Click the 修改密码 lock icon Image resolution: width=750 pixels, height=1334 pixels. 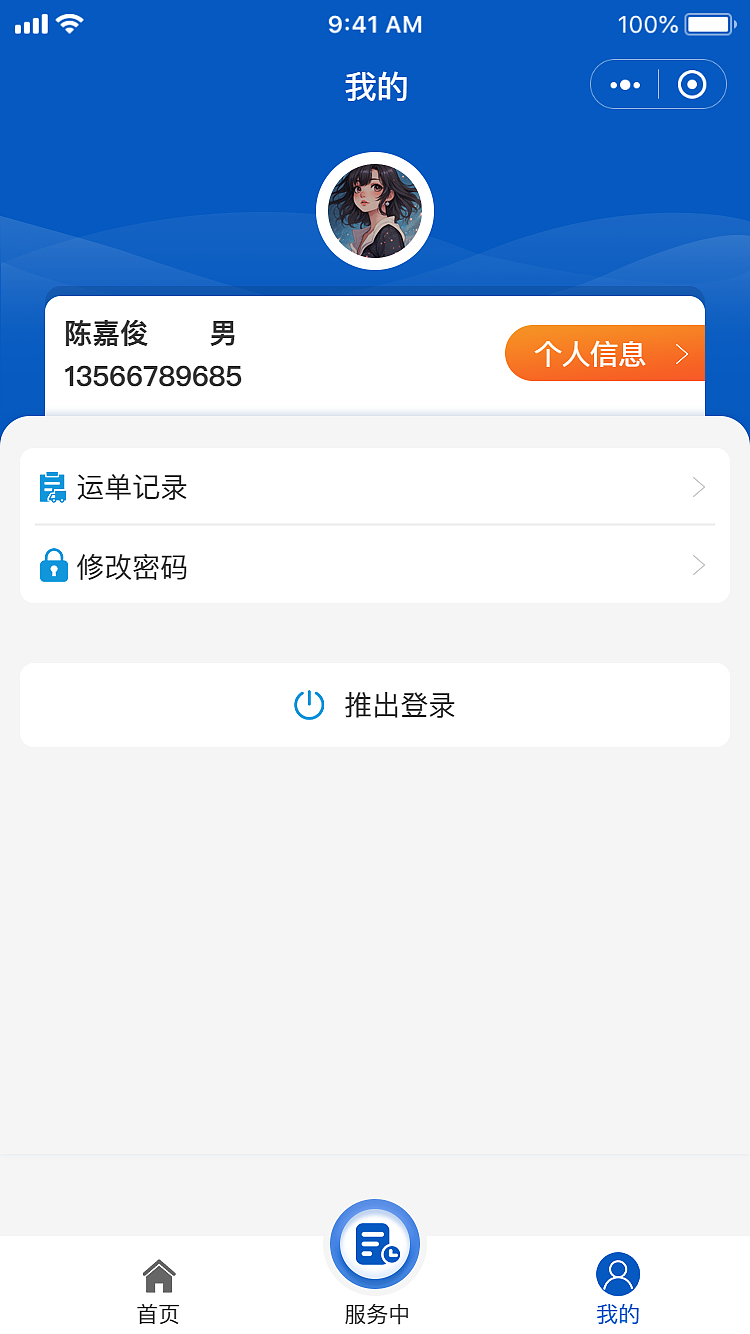click(x=54, y=565)
